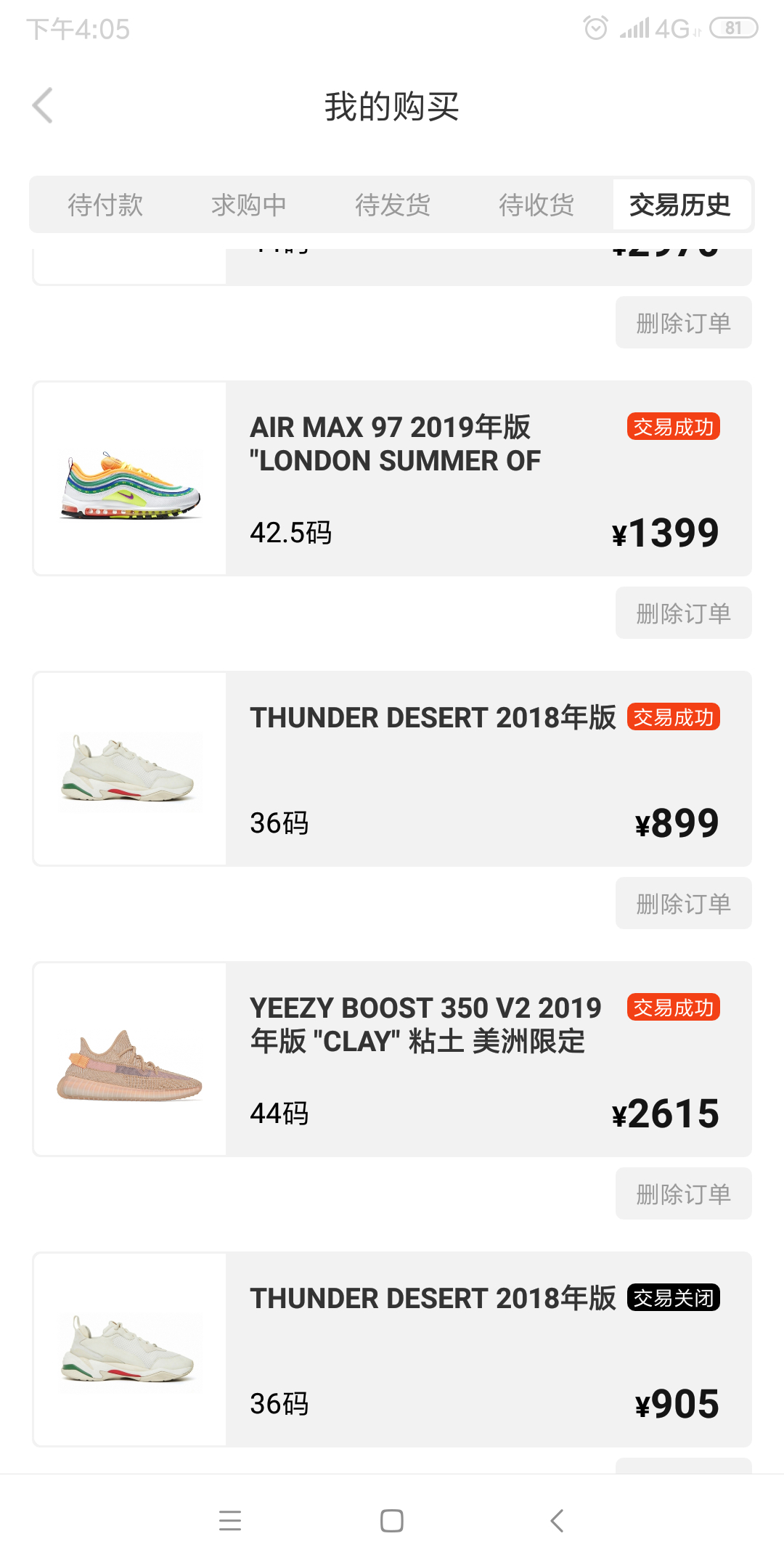Open recent apps from navigation bar

pyautogui.click(x=230, y=1520)
